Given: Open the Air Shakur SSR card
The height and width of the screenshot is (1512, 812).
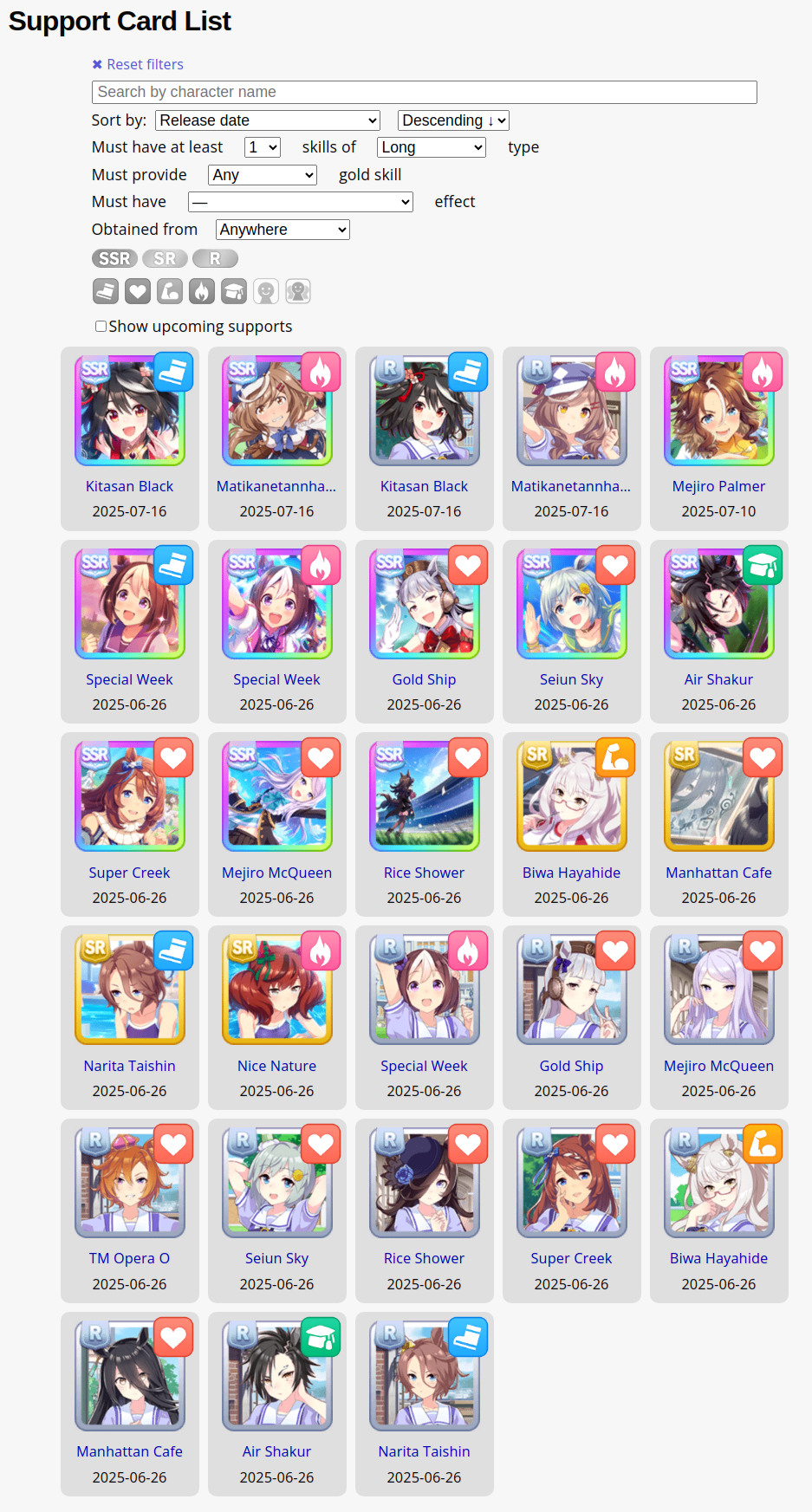Looking at the screenshot, I should (x=719, y=632).
